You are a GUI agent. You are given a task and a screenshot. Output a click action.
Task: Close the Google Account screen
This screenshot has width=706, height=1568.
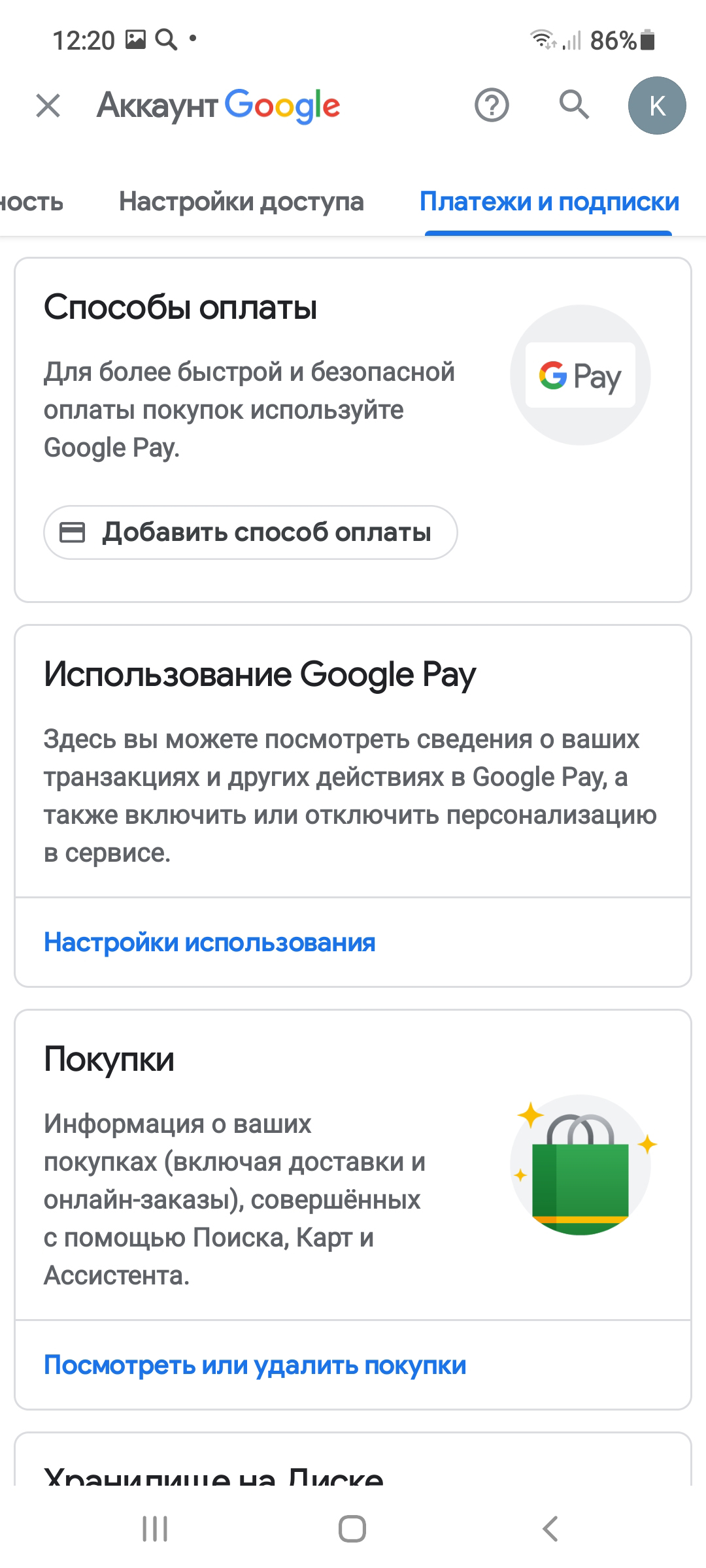click(x=48, y=105)
